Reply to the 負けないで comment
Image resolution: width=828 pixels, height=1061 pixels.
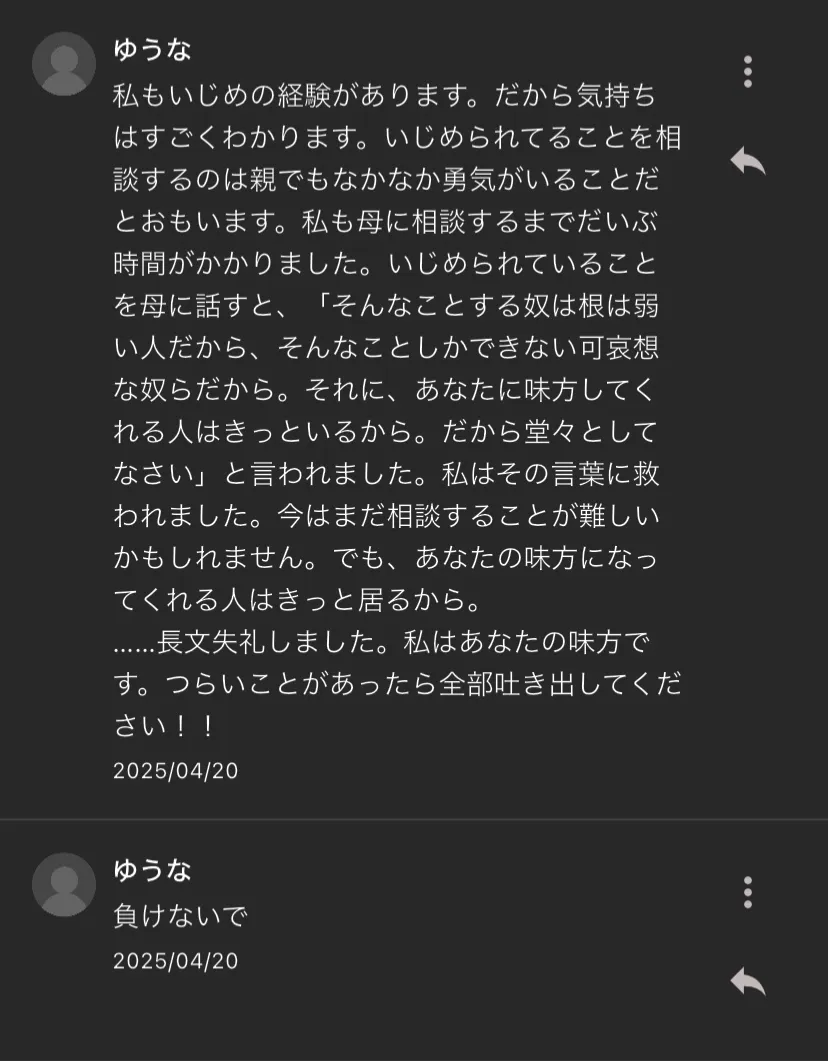[747, 981]
